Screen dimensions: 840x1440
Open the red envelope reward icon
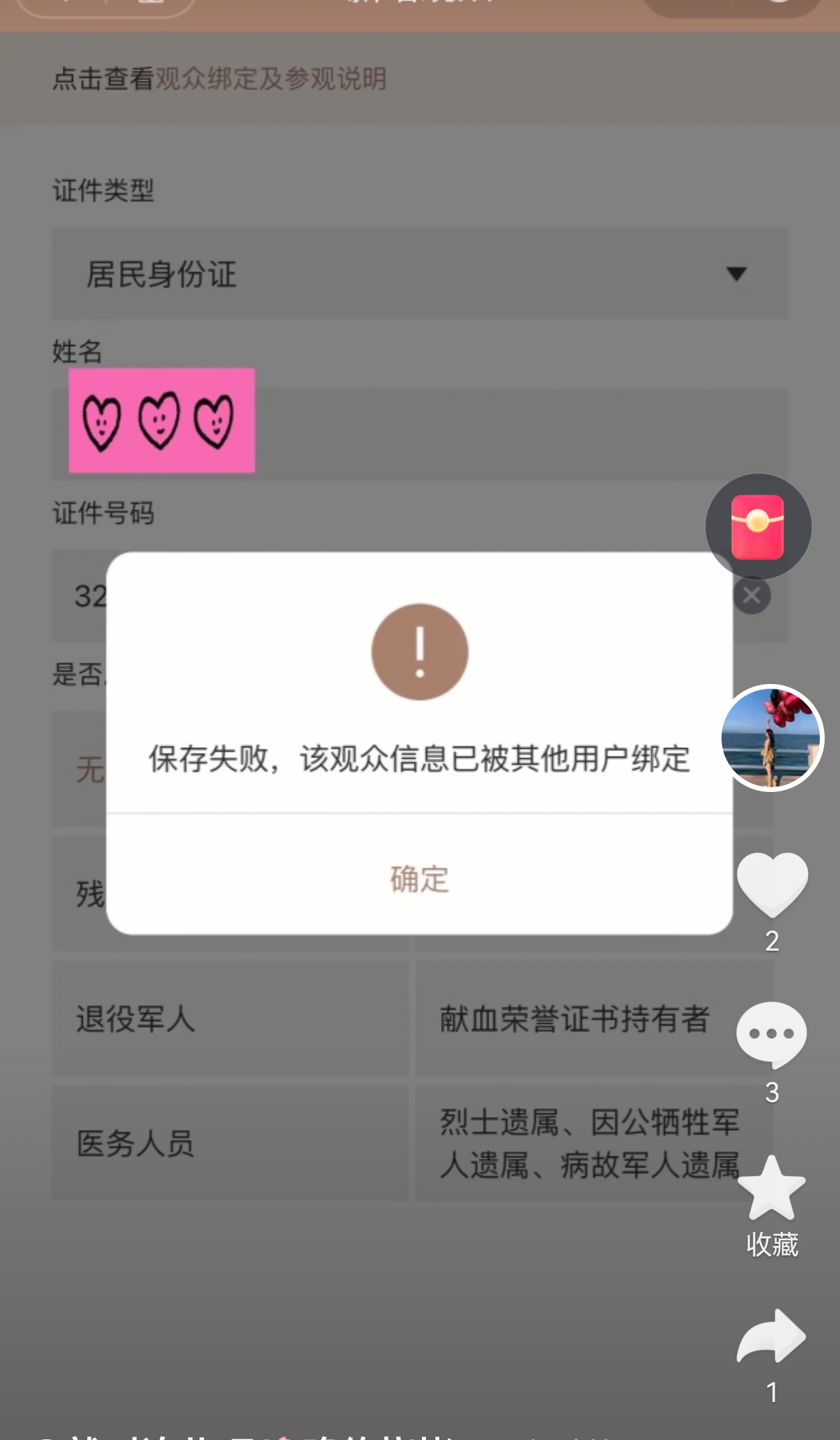[758, 527]
